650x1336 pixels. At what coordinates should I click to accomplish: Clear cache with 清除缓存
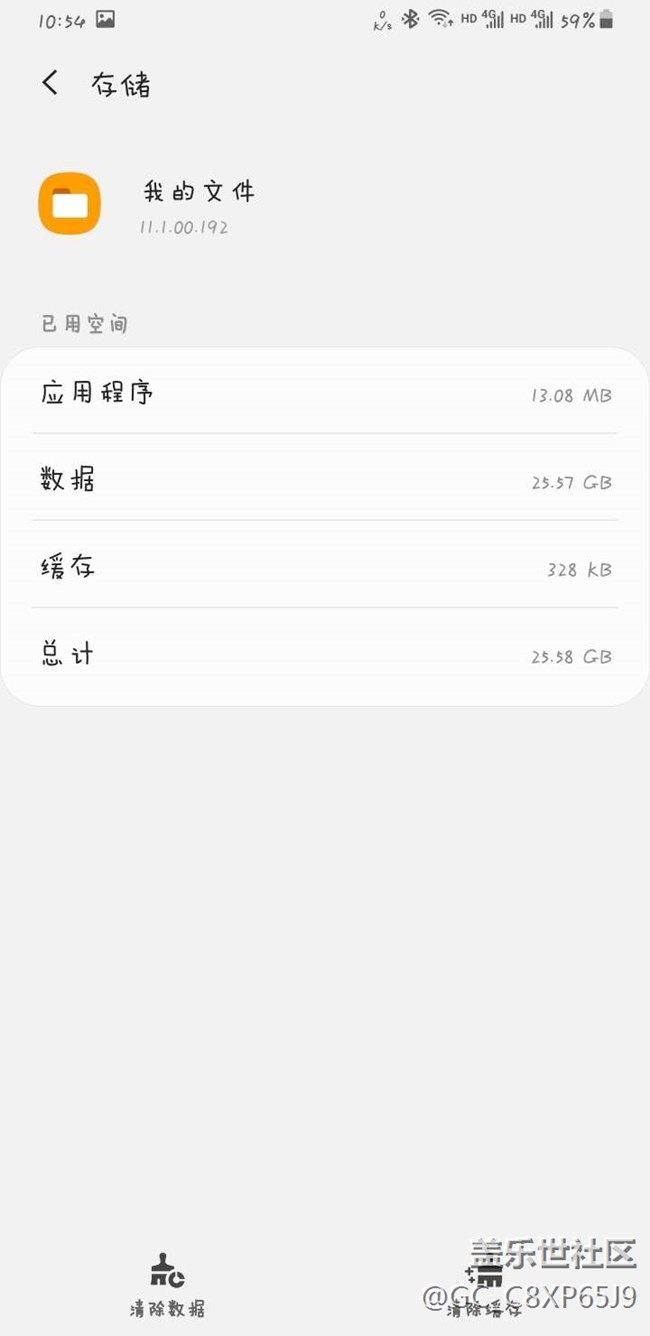click(486, 1287)
